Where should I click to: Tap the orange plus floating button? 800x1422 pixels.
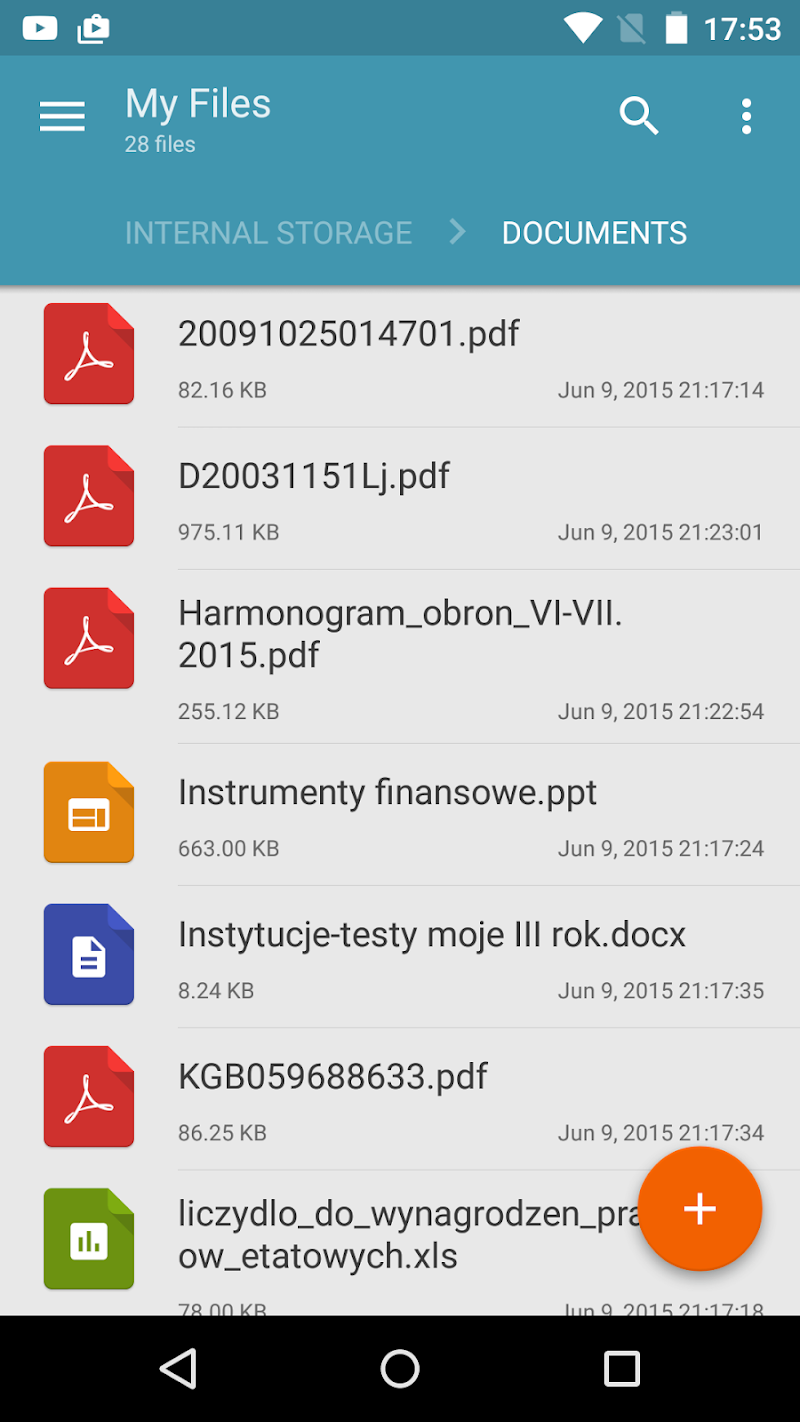coord(700,1209)
